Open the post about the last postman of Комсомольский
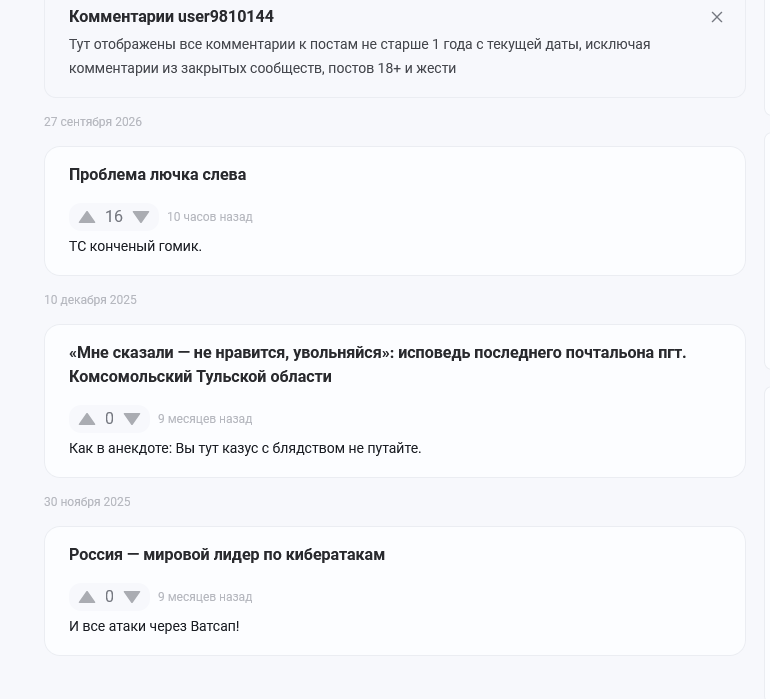 coord(377,364)
